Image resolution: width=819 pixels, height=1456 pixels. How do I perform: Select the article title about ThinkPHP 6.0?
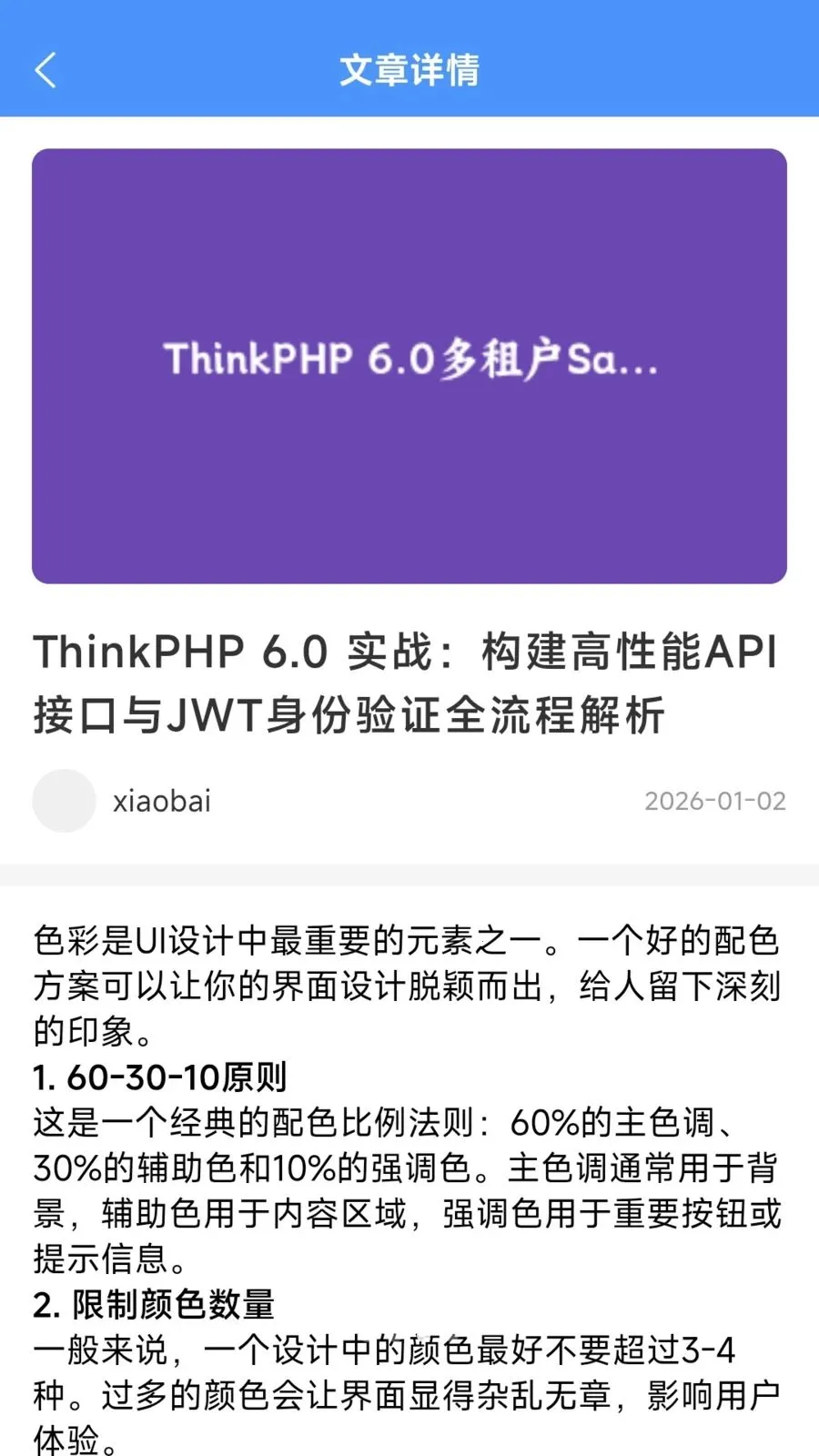405,682
